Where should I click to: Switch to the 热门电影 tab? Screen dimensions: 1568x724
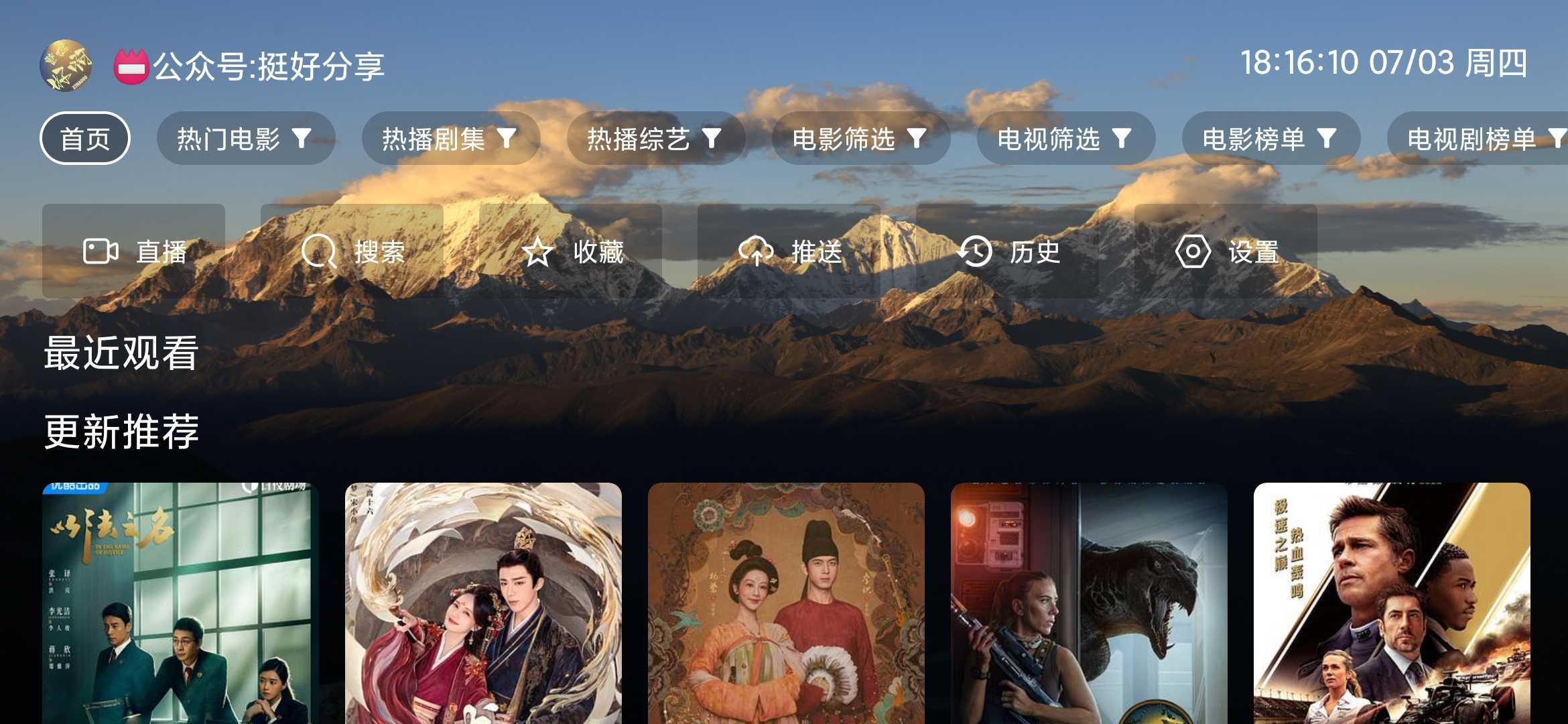[245, 138]
